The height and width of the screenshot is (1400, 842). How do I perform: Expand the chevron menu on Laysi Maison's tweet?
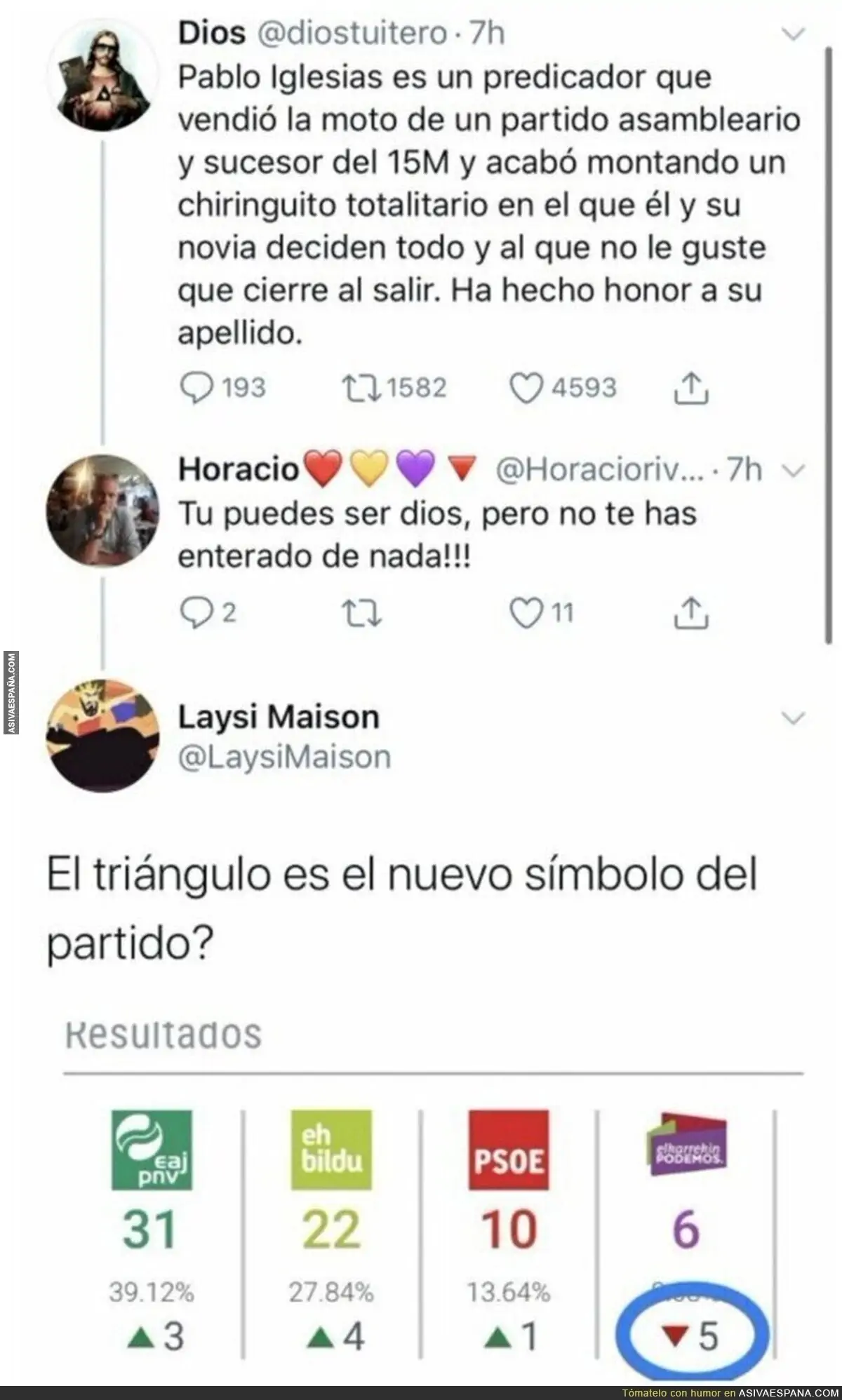(794, 718)
